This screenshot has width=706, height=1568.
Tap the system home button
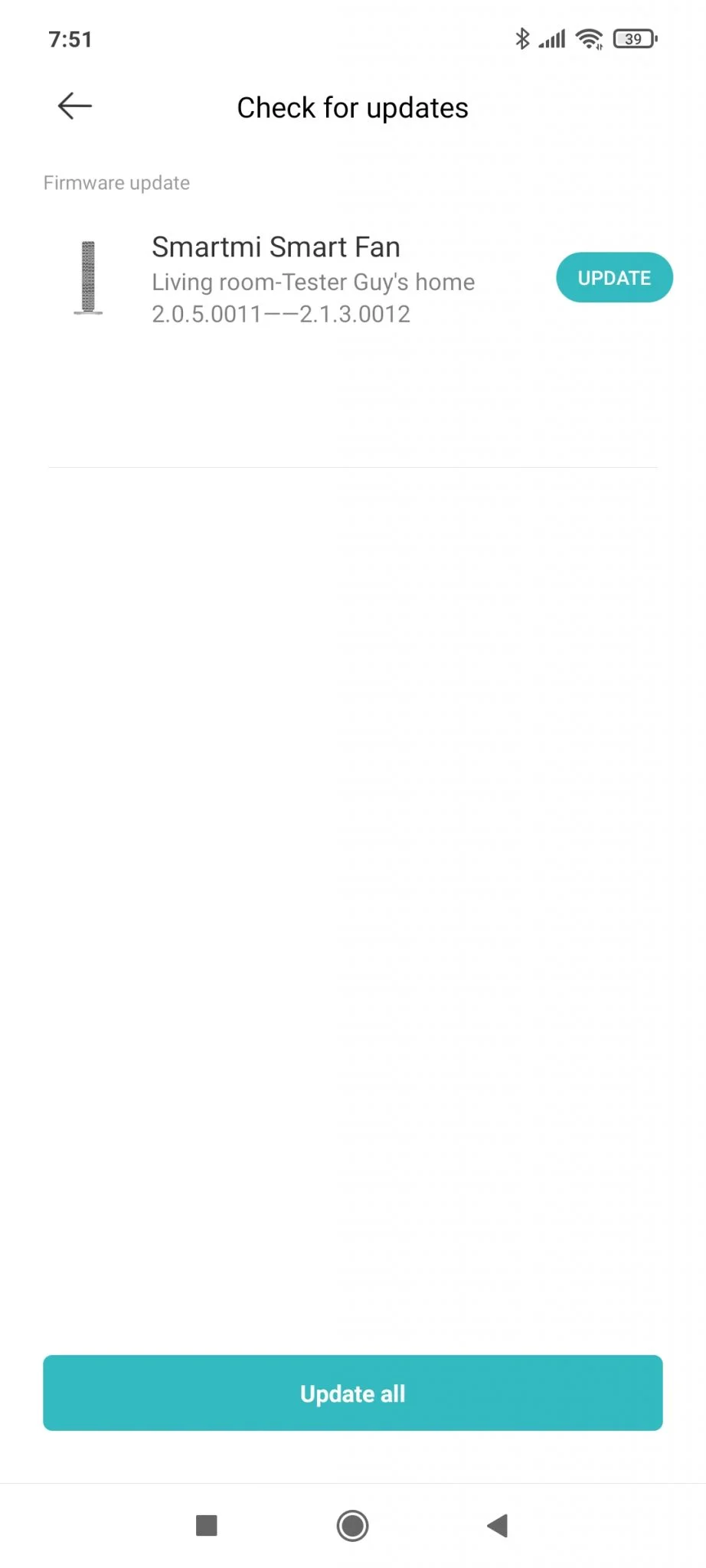tap(352, 1525)
